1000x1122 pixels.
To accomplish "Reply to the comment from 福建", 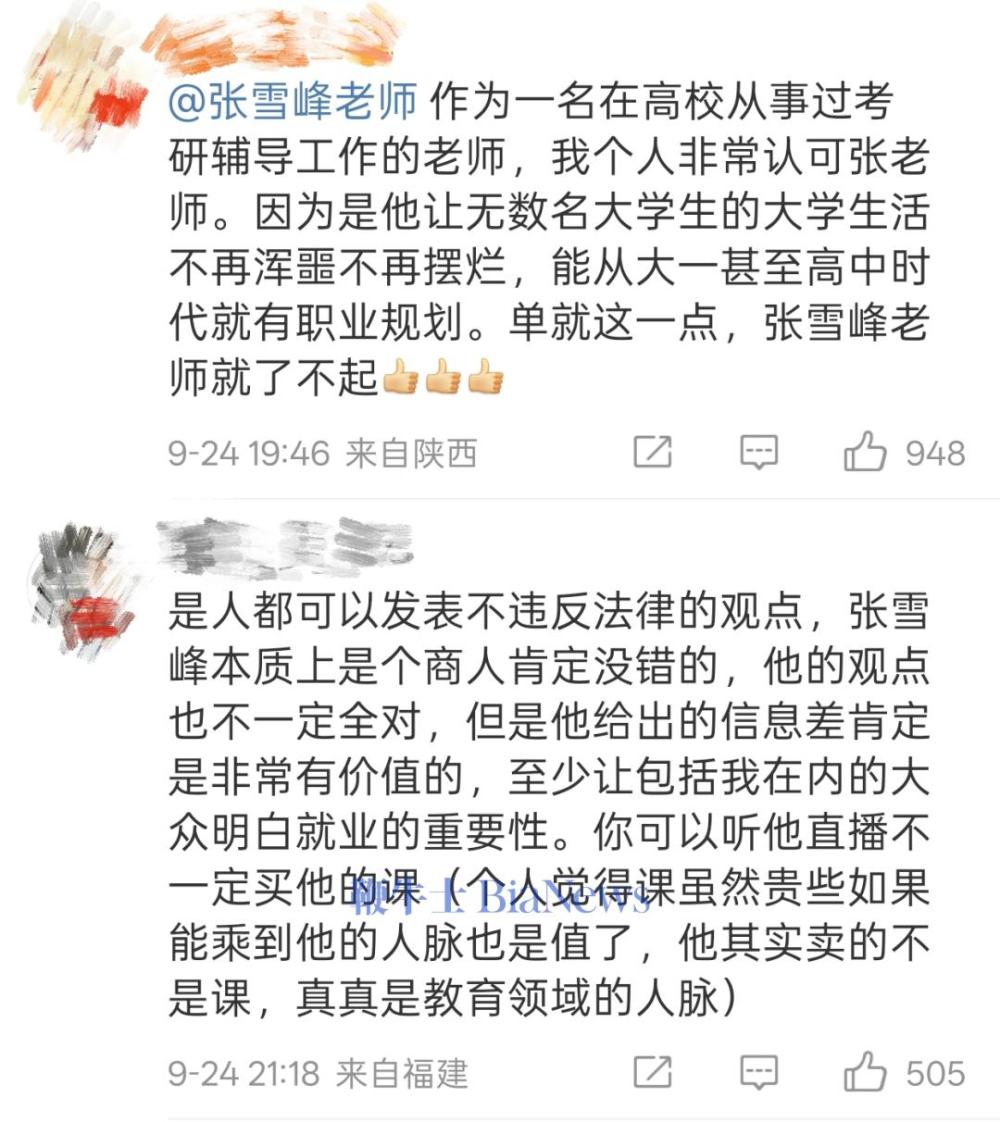I will [x=759, y=1074].
